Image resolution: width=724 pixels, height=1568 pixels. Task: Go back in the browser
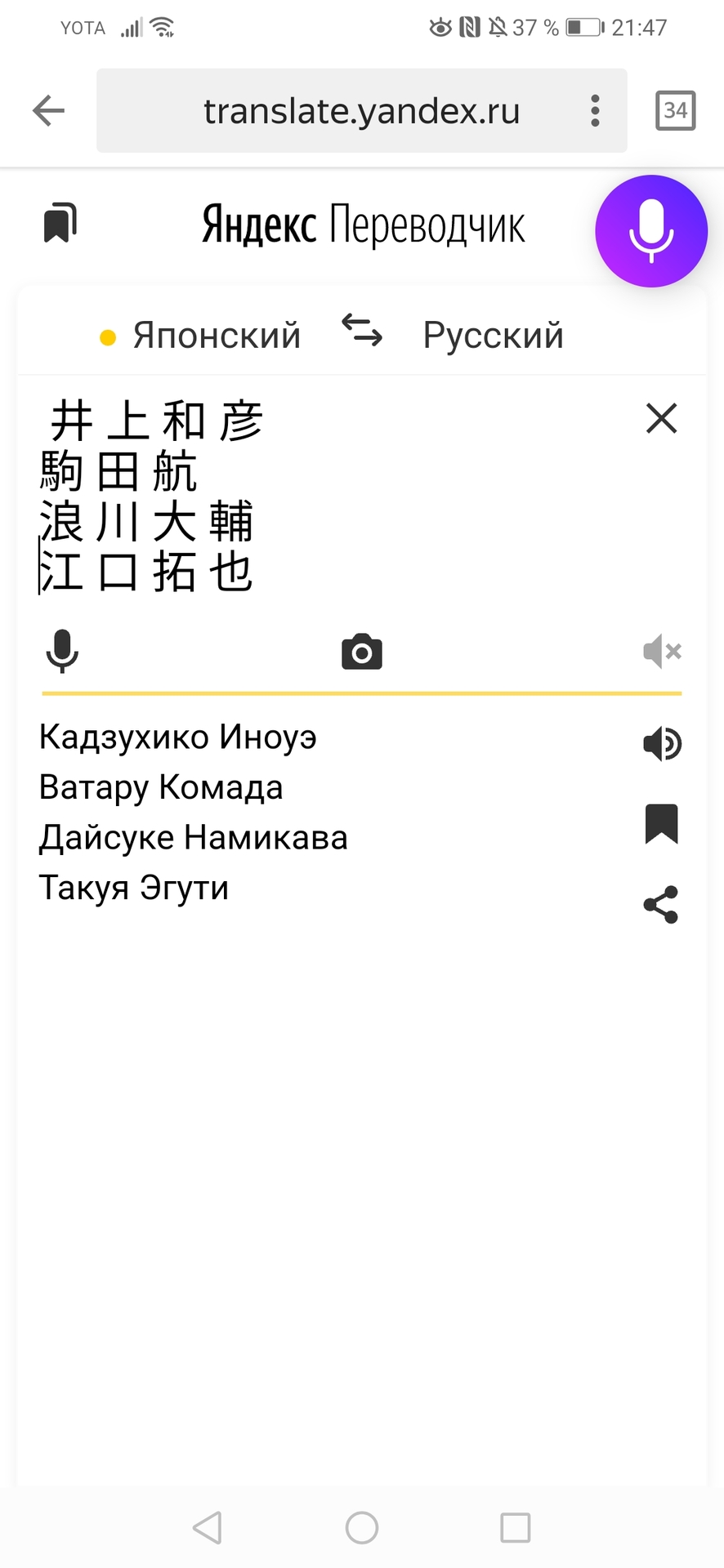coord(48,111)
